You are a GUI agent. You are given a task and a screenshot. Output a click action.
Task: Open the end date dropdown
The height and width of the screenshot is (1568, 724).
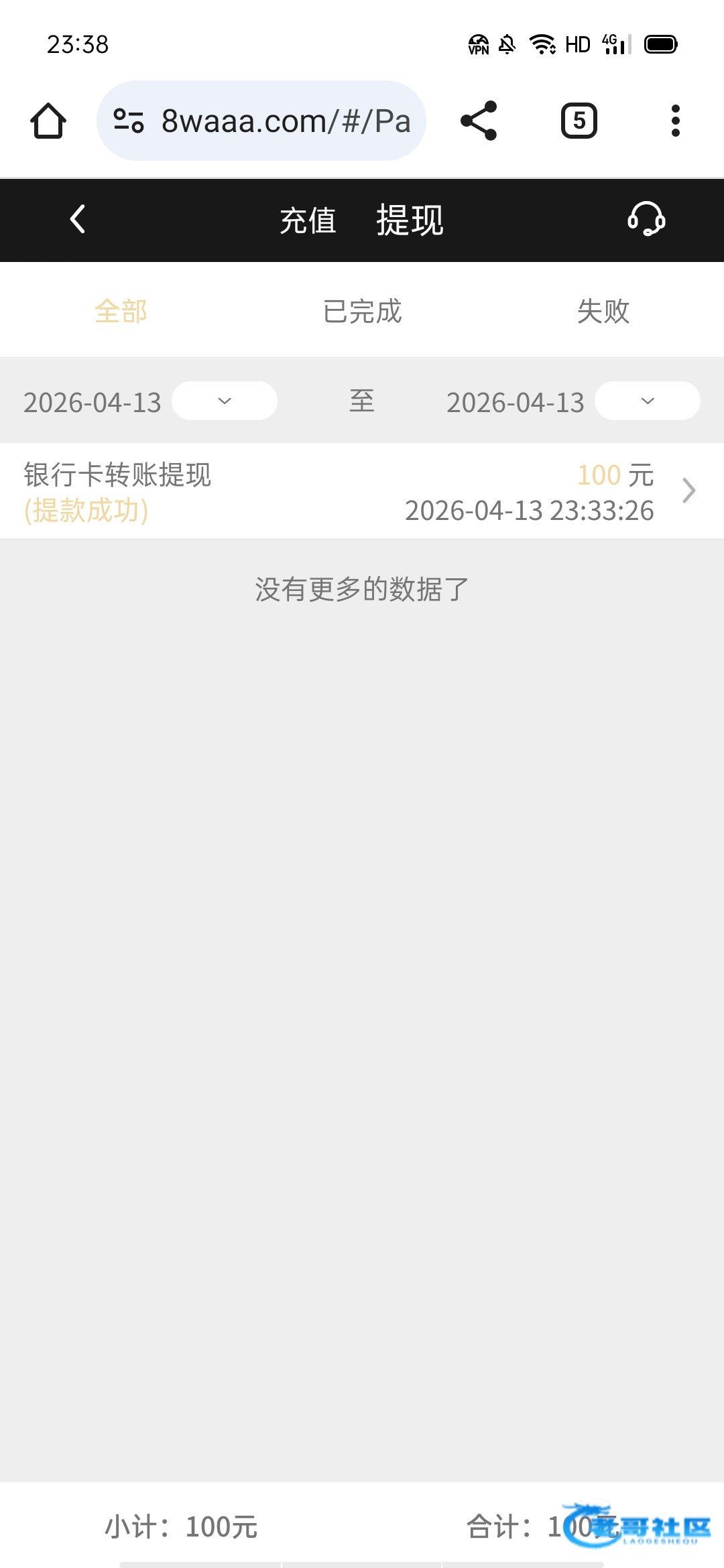[x=647, y=401]
